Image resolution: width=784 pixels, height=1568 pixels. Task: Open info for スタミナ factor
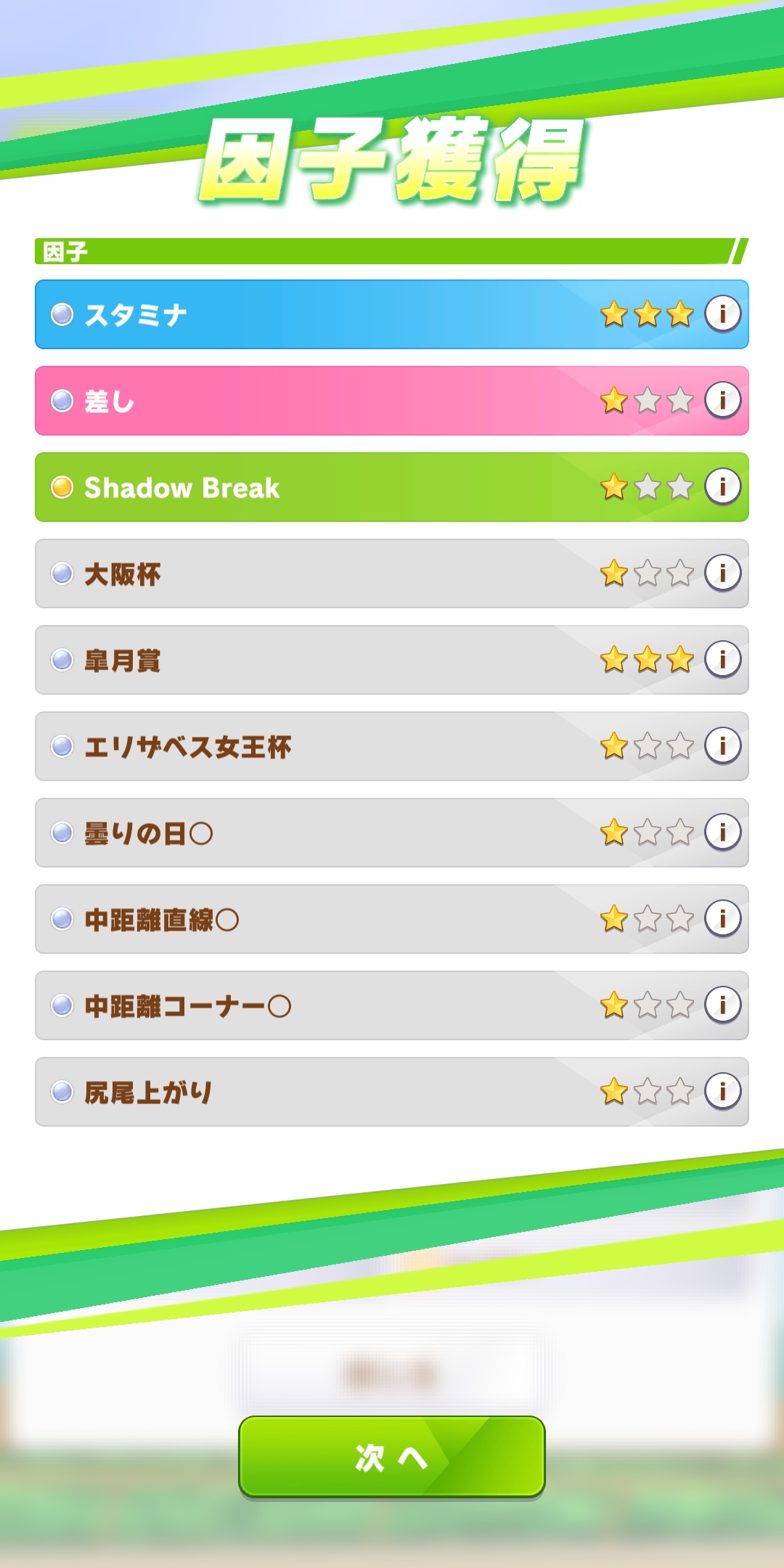pyautogui.click(x=722, y=314)
